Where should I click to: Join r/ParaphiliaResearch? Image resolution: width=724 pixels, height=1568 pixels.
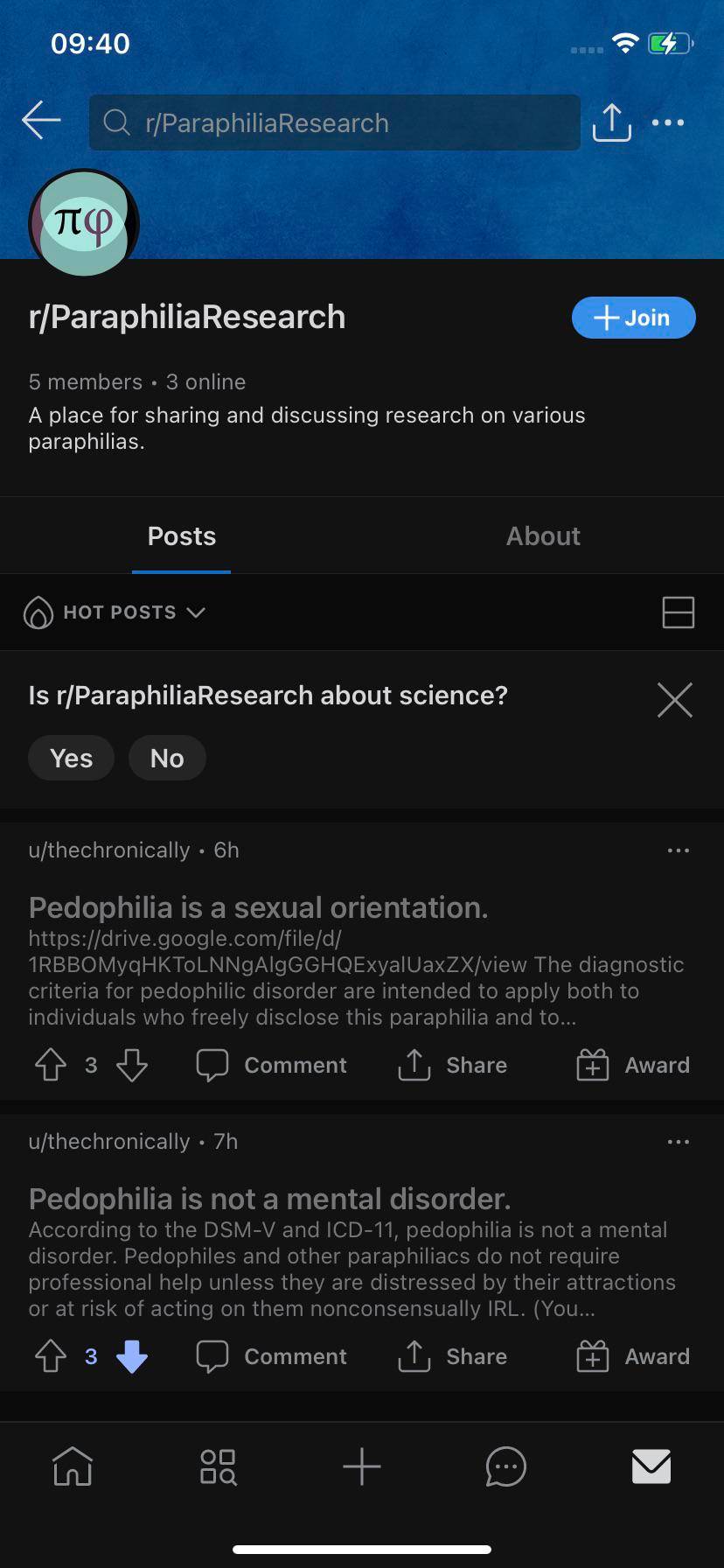(x=632, y=318)
